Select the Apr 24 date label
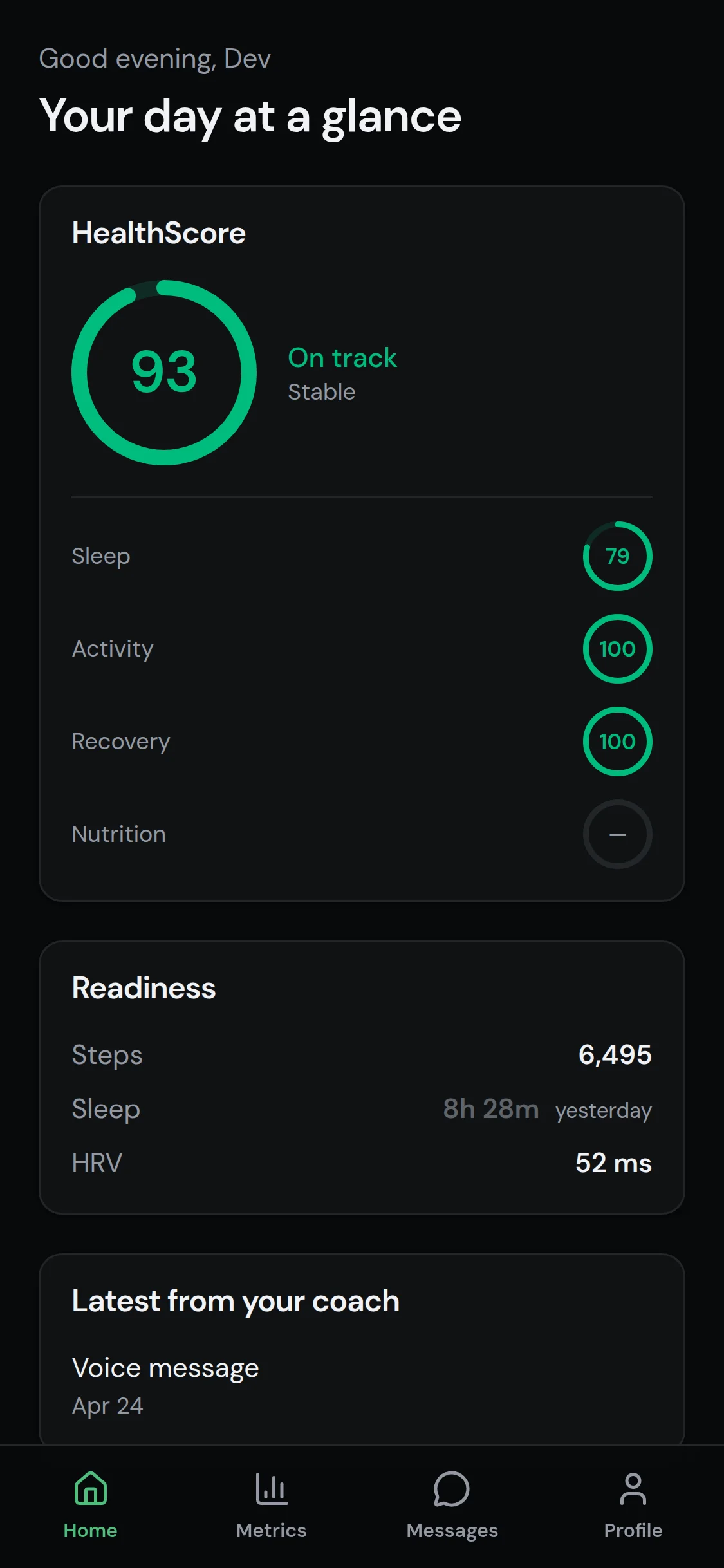Screen dimensions: 724x1568 (x=107, y=1405)
